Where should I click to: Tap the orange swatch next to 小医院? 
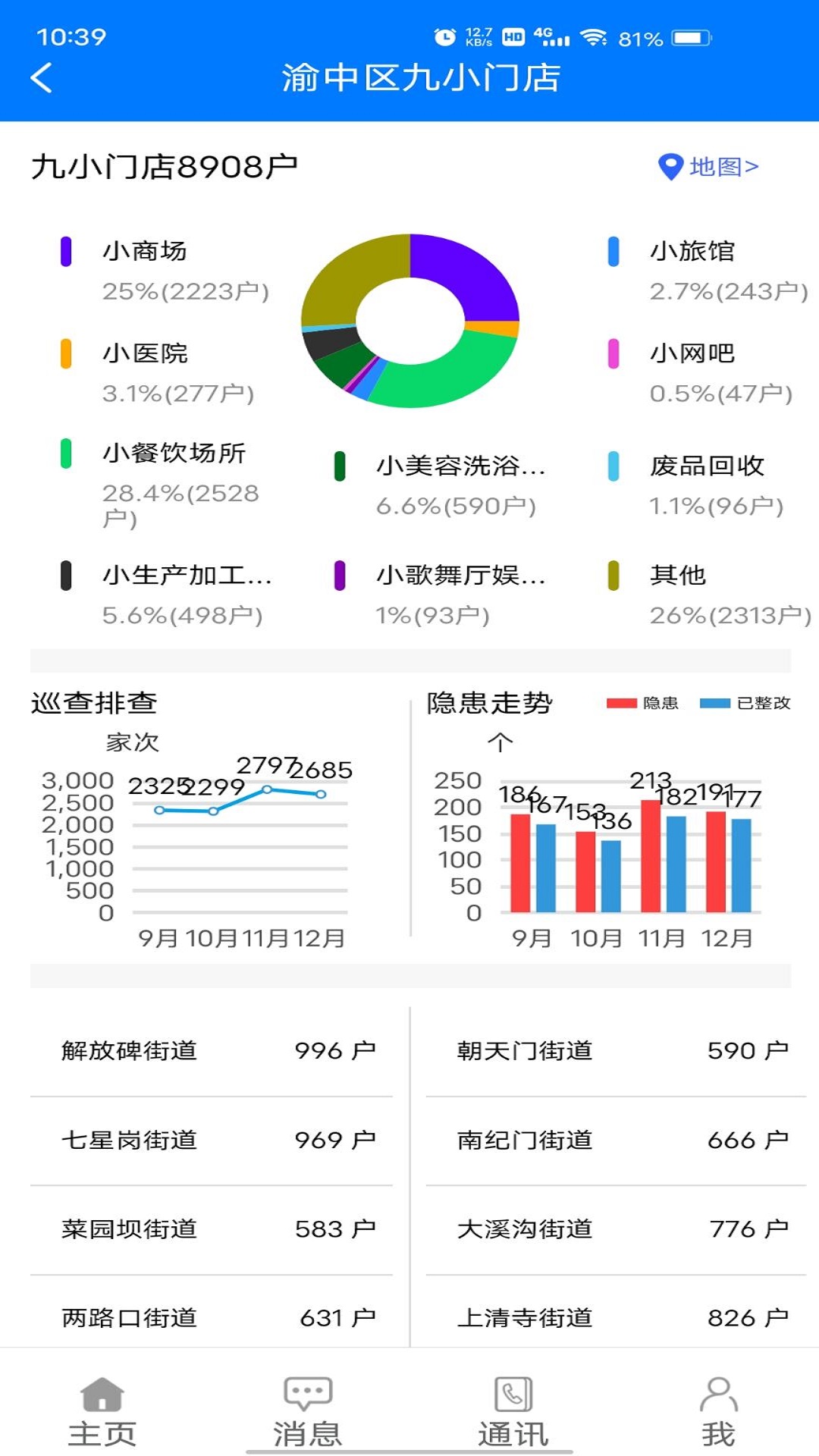click(67, 353)
